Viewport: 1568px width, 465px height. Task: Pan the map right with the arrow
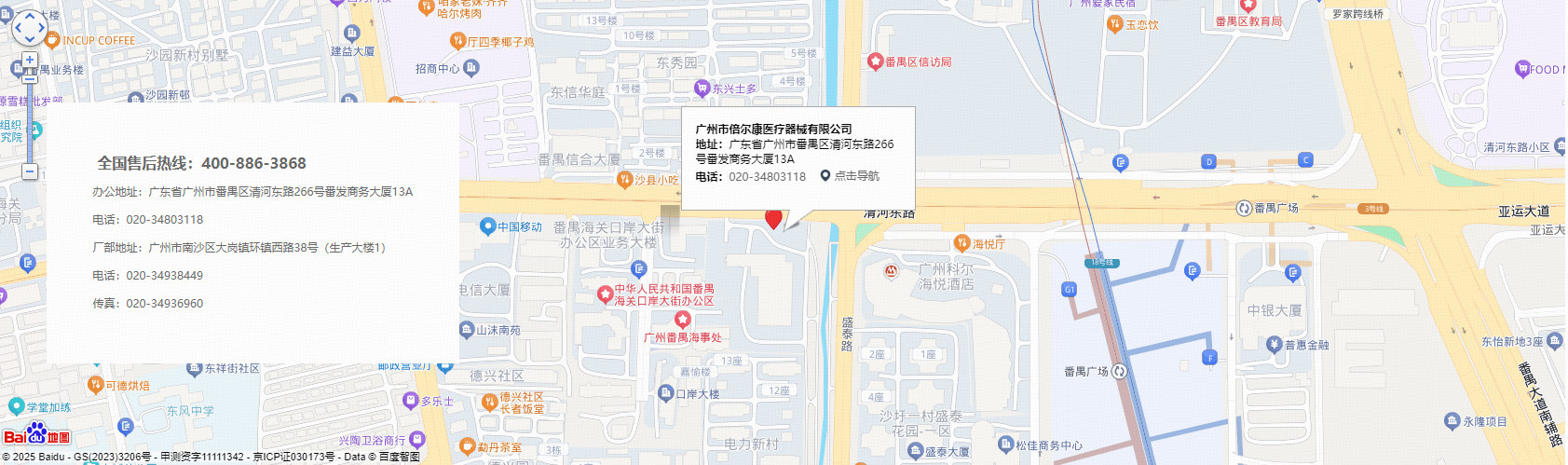click(41, 28)
